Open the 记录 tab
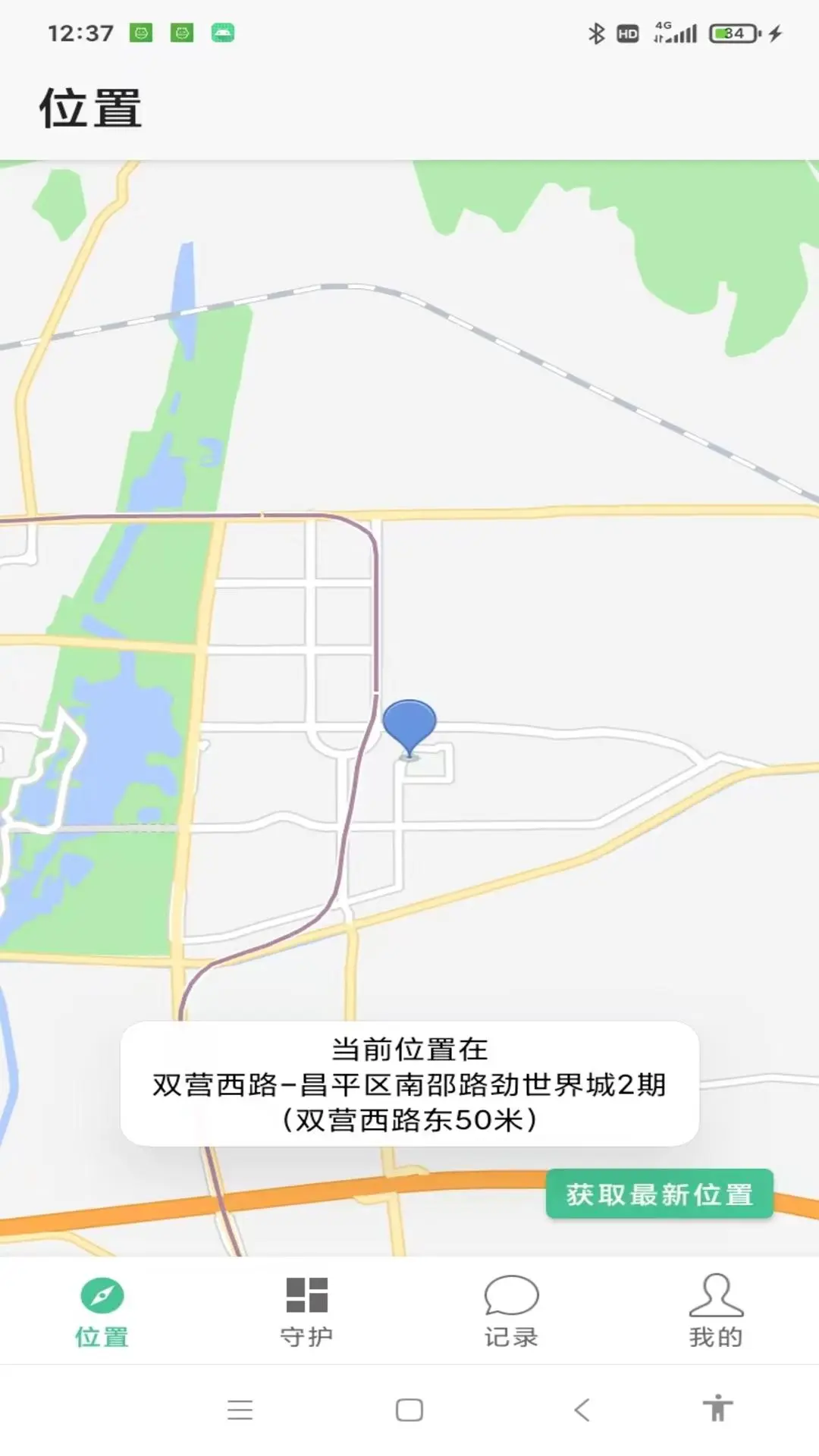Viewport: 819px width, 1456px height. pyautogui.click(x=511, y=1311)
